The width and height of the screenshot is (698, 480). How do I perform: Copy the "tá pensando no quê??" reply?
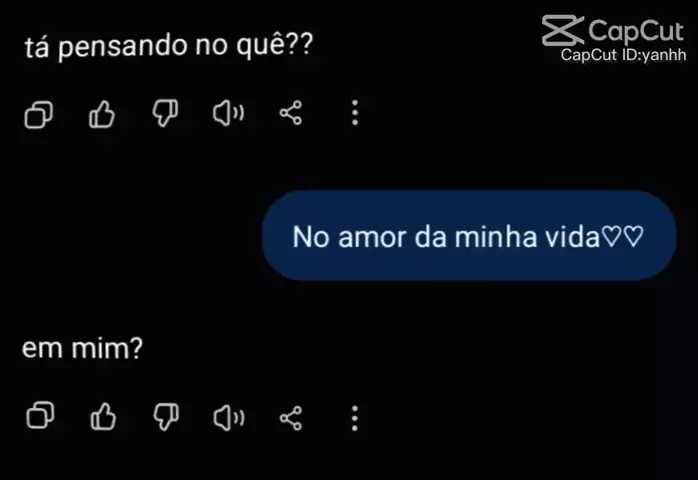click(x=40, y=115)
